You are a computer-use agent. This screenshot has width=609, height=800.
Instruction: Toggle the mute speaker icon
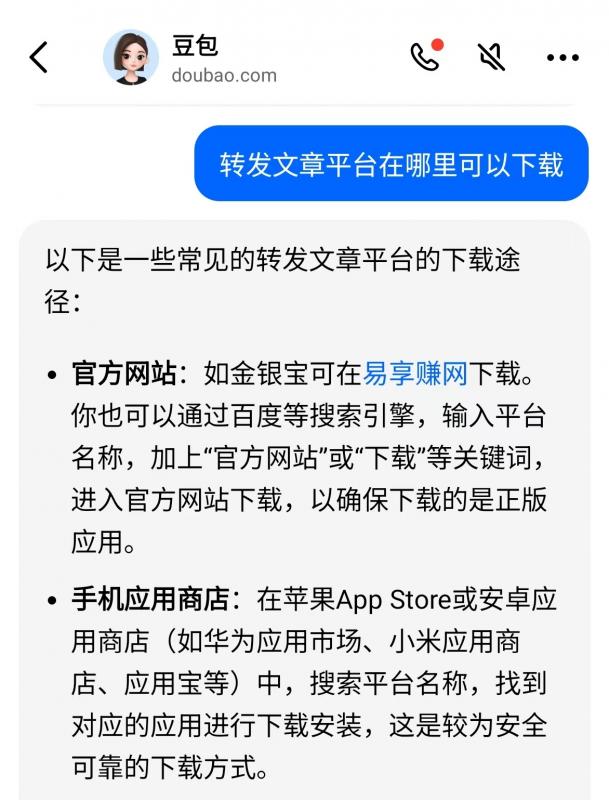pyautogui.click(x=491, y=57)
